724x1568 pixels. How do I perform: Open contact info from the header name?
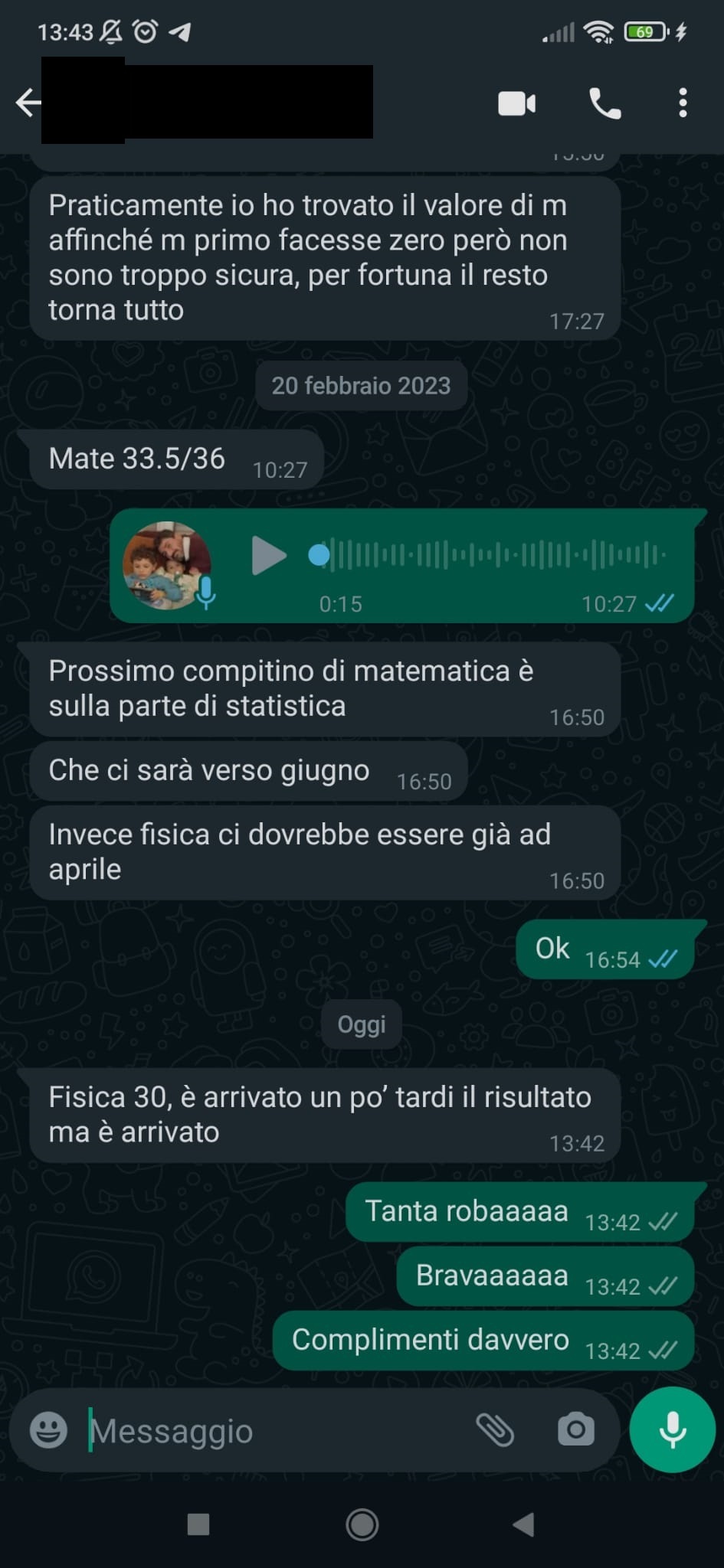click(230, 103)
